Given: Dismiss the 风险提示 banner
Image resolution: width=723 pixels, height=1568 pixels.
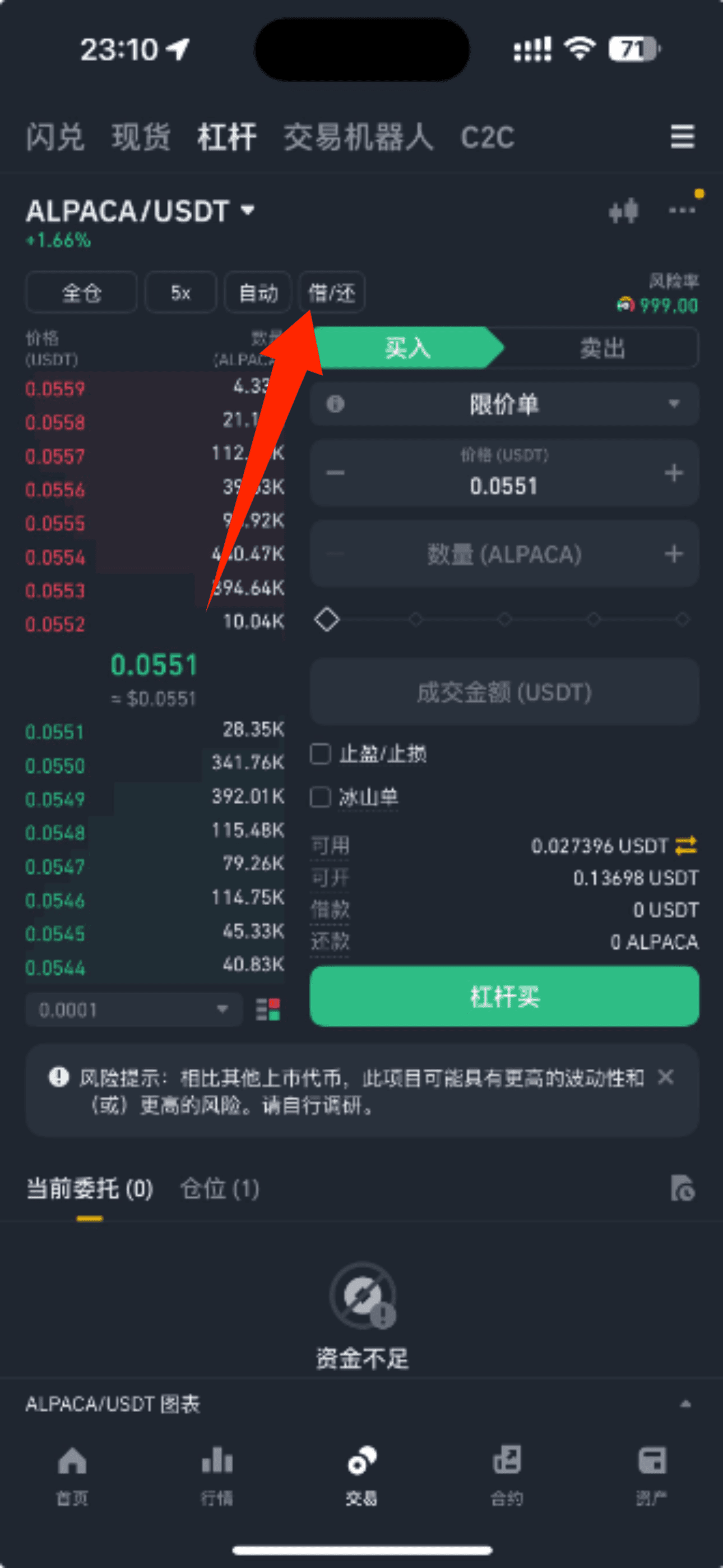Looking at the screenshot, I should 666,1077.
